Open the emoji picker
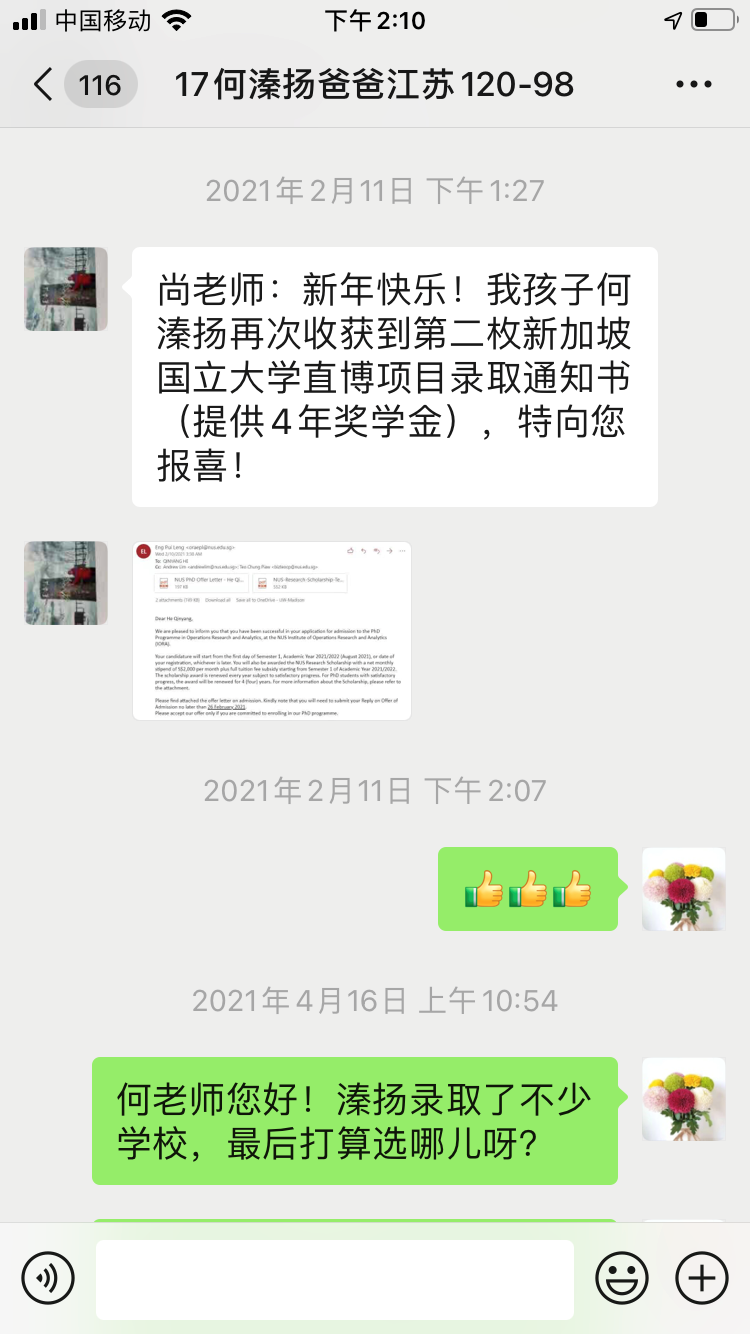 click(x=621, y=1277)
